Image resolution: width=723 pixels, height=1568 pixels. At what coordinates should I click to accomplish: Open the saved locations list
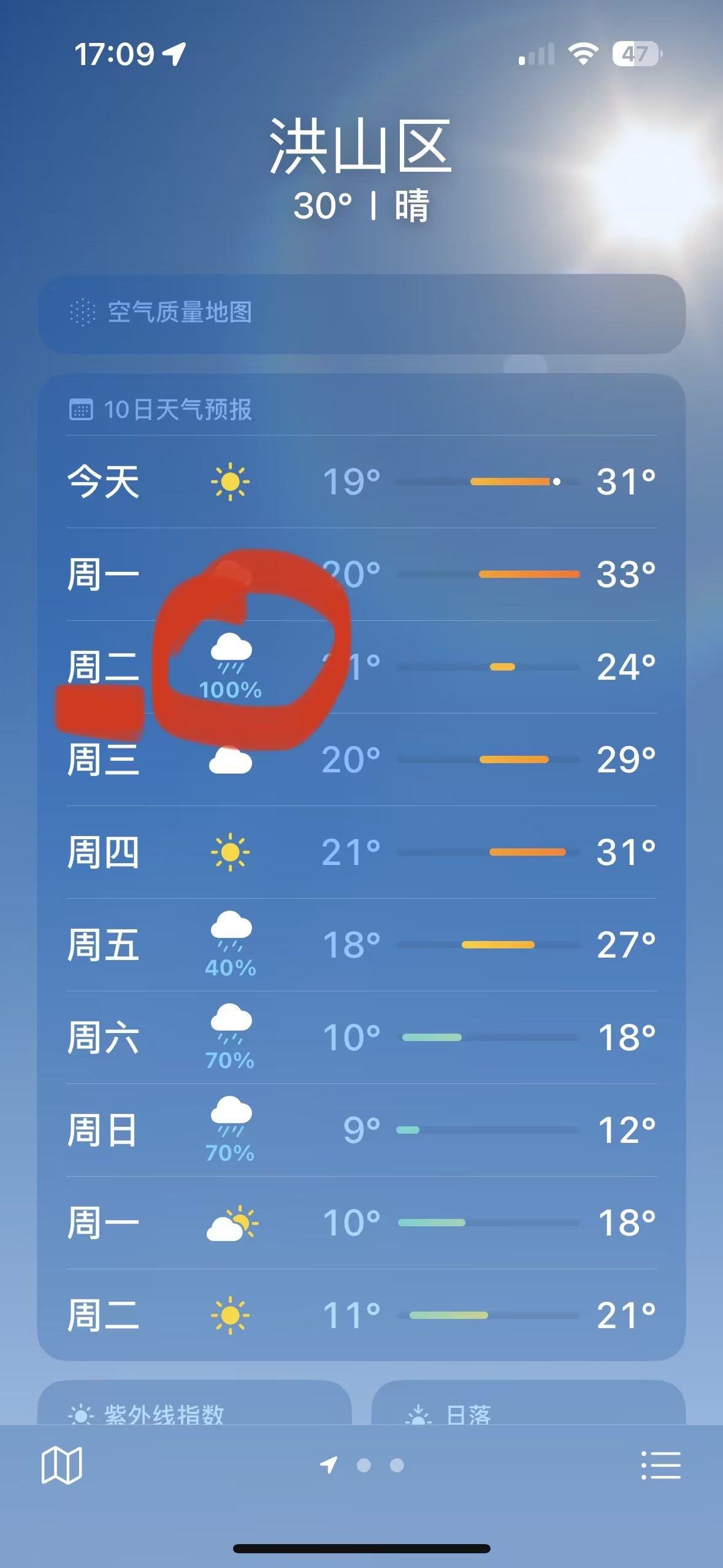(660, 1466)
